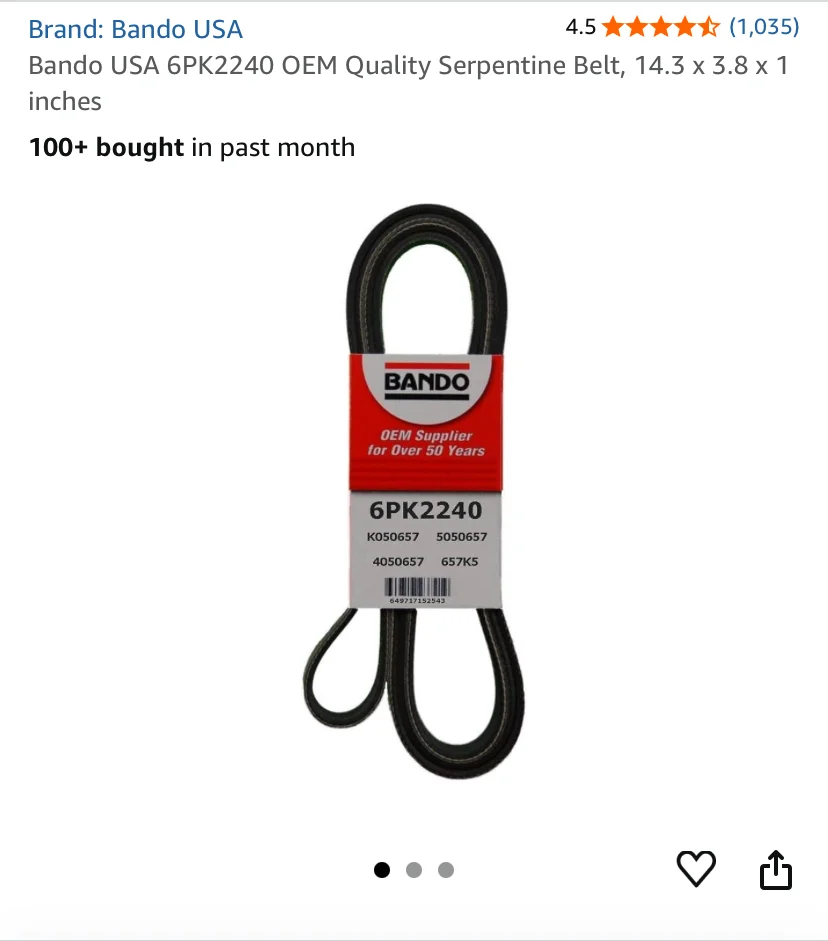Add this belt to wish list

coord(696,868)
